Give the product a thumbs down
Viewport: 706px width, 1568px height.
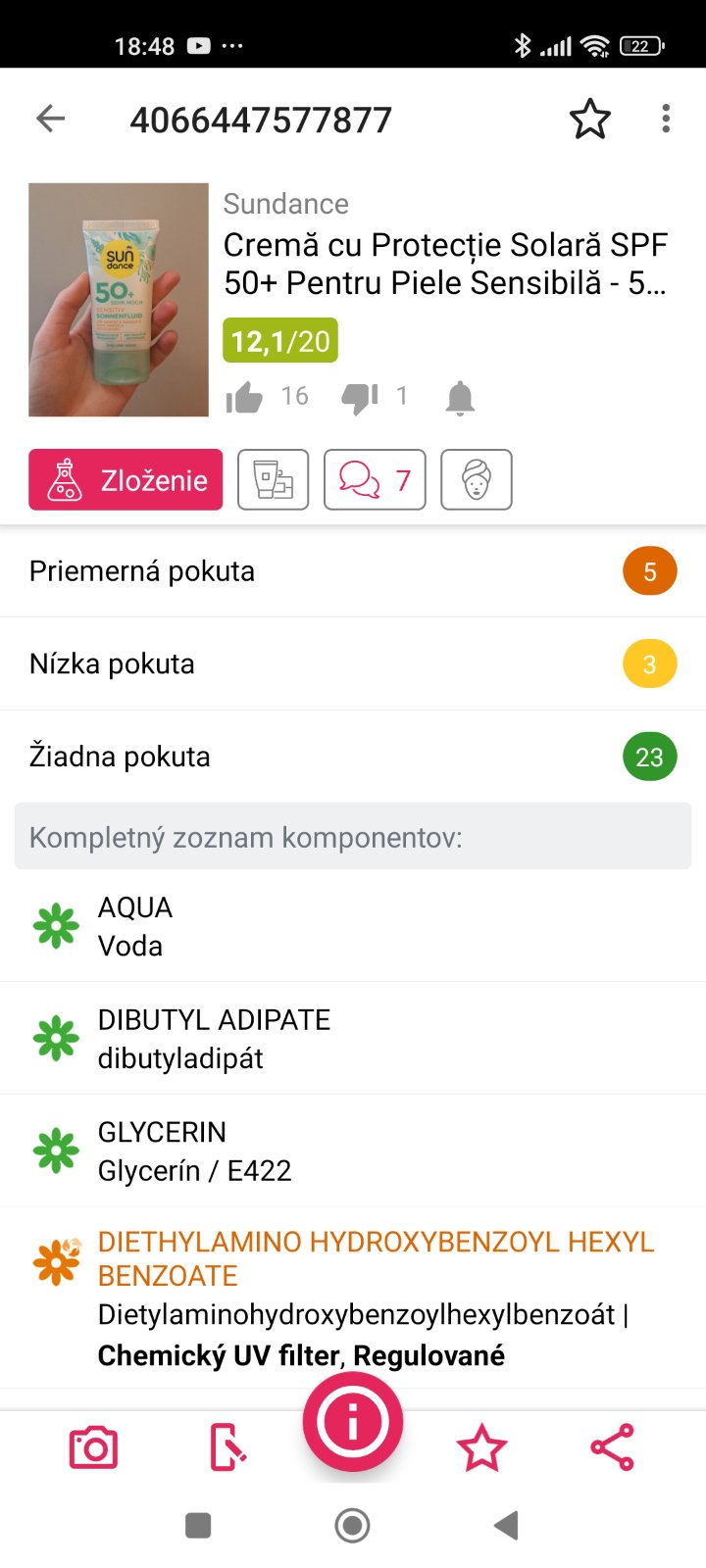click(360, 398)
